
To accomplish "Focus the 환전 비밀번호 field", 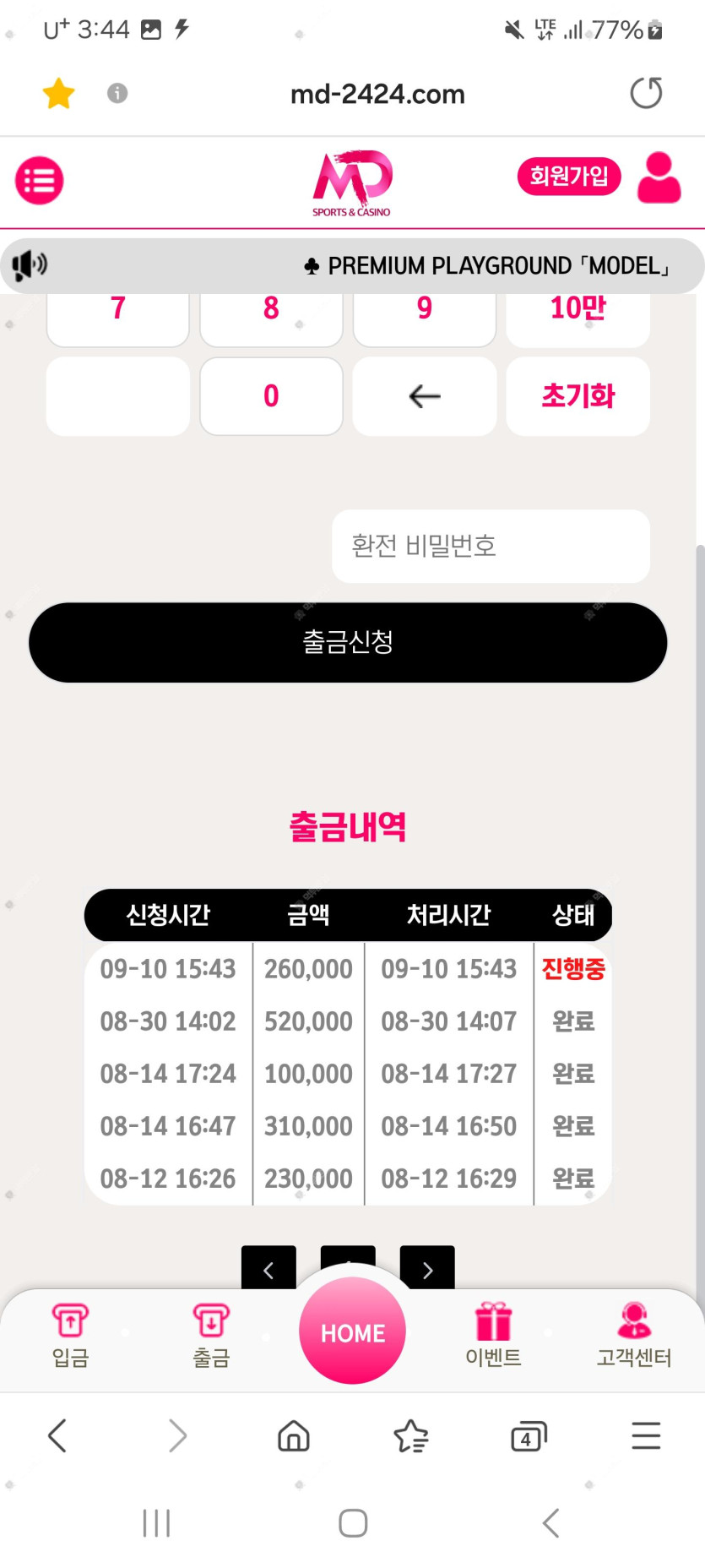I will 491,546.
